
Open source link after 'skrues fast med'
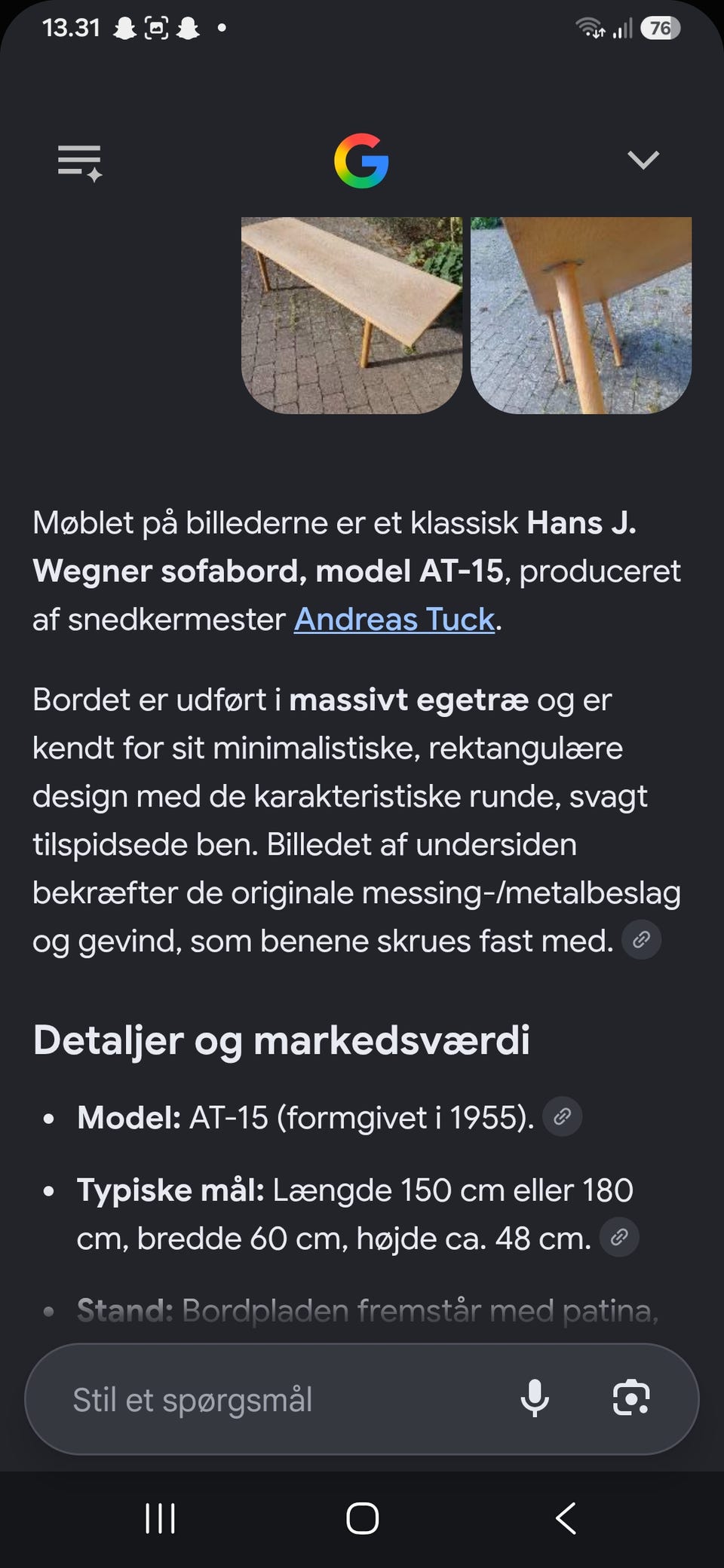[x=642, y=939]
